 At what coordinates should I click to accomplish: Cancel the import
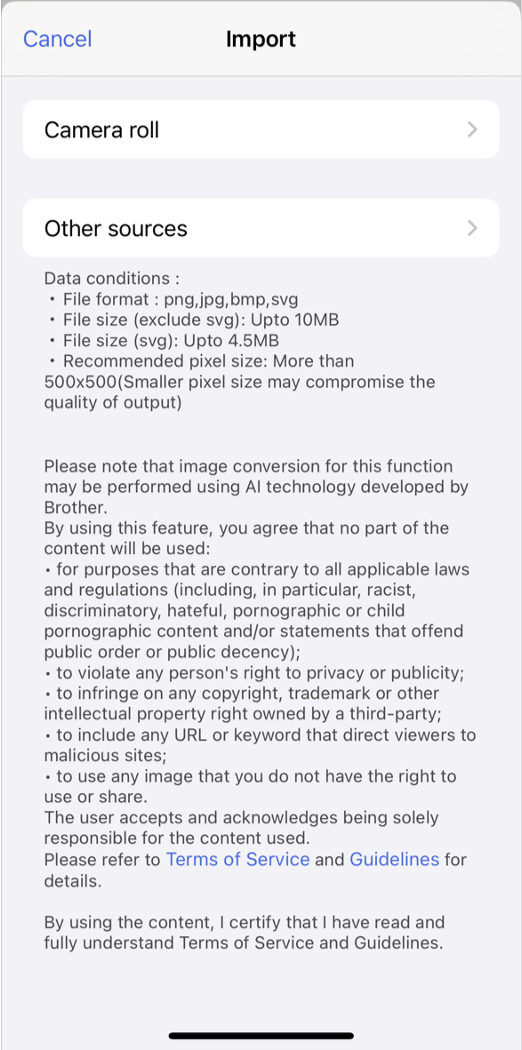[x=58, y=39]
